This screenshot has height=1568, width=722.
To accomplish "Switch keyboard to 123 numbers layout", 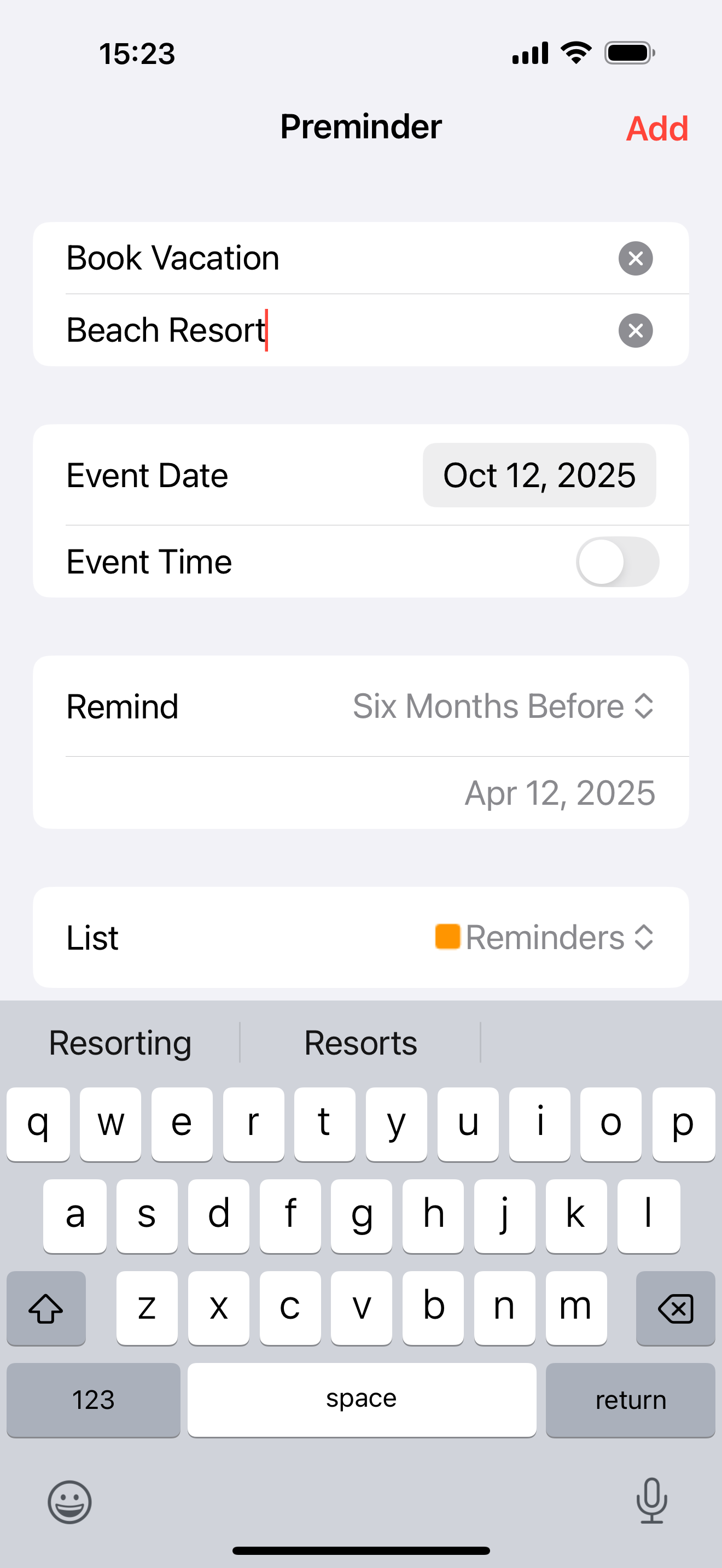I will [x=93, y=1400].
